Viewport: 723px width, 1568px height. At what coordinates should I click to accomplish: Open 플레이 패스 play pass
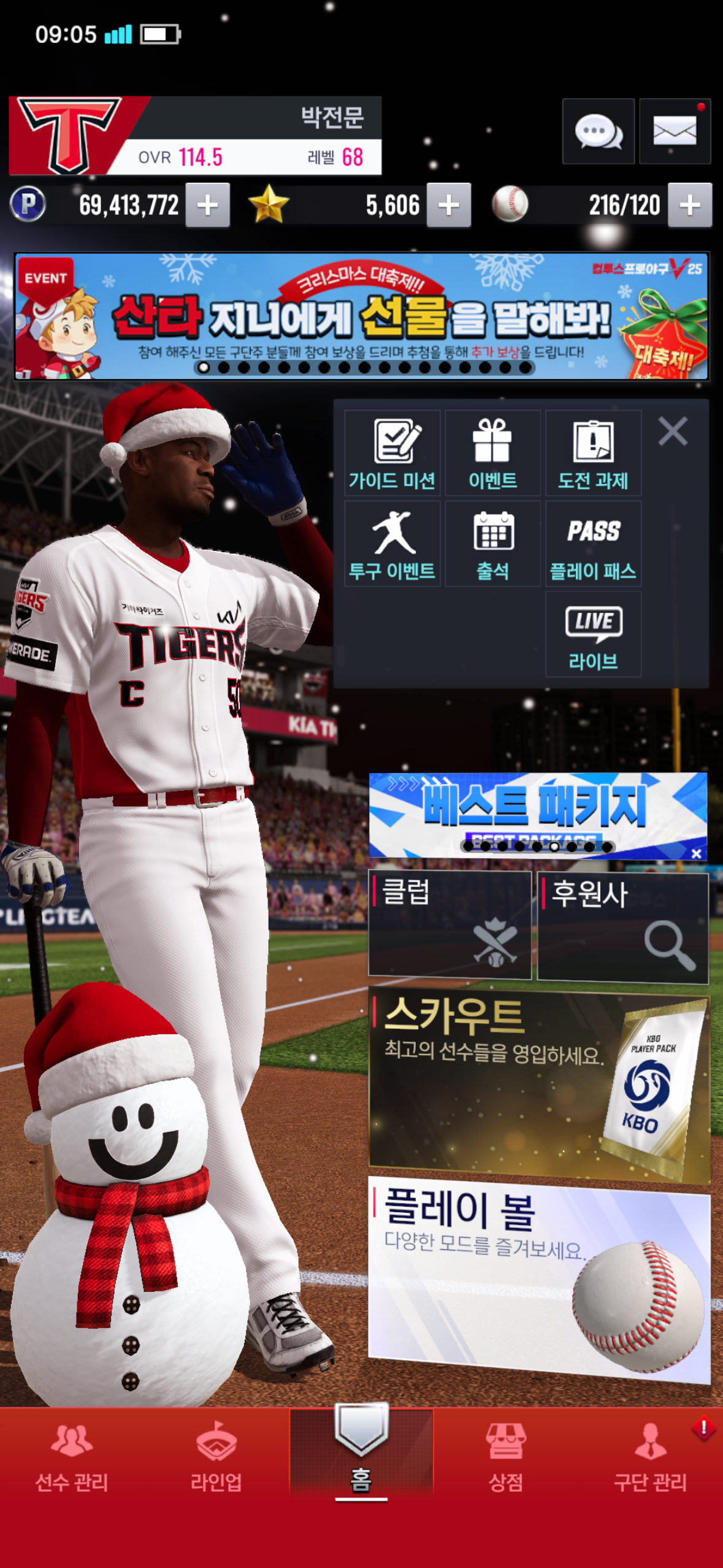coord(593,544)
